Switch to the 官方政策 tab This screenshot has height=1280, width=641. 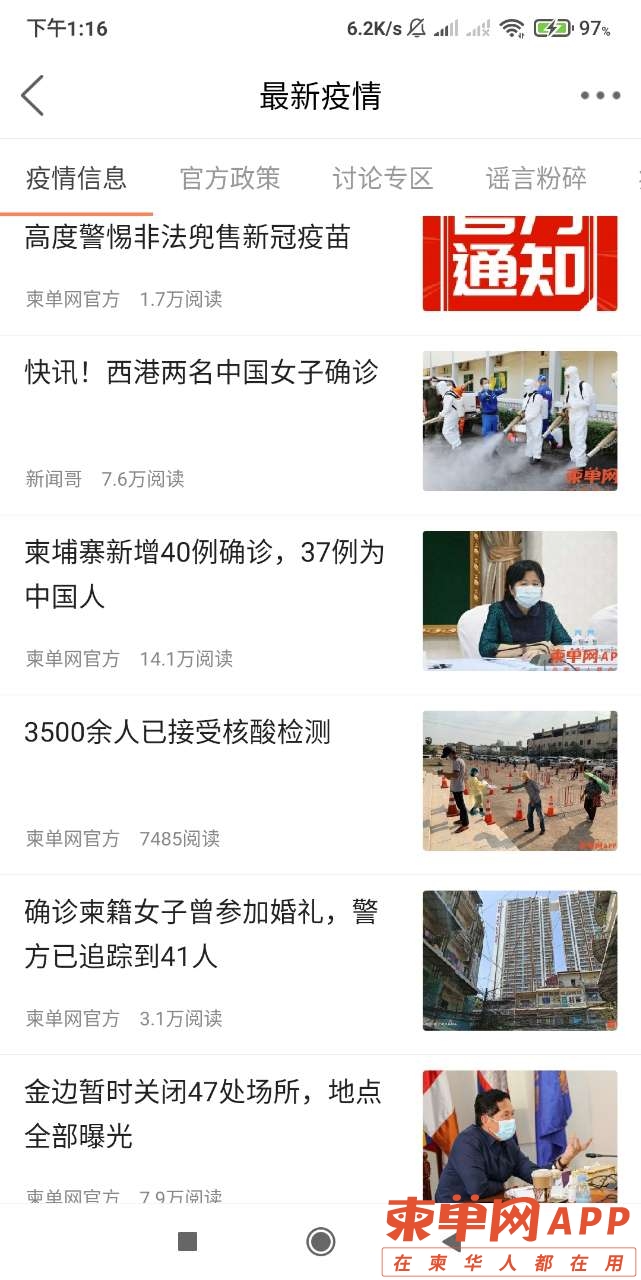(230, 179)
